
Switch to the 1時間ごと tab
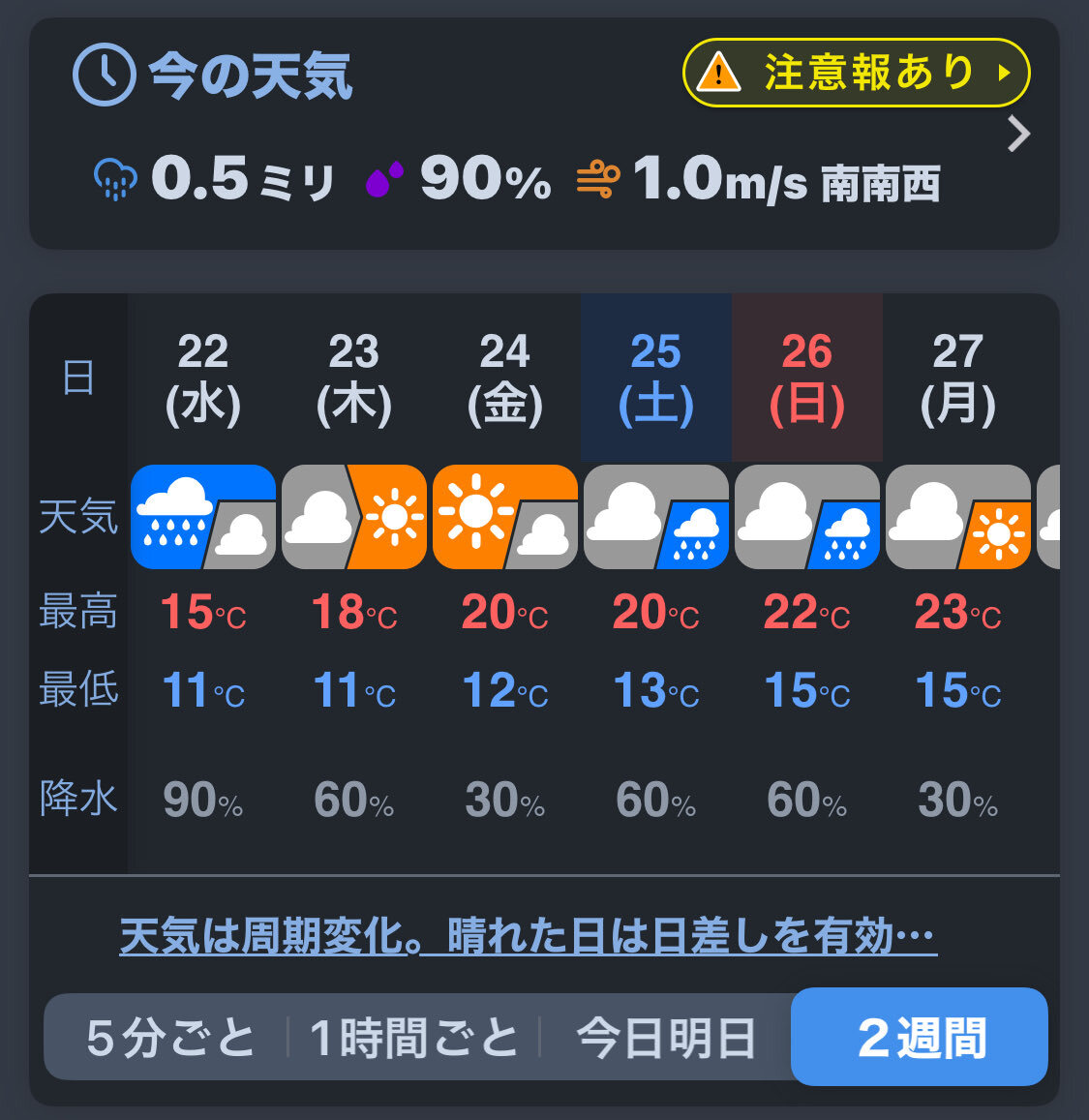414,1038
